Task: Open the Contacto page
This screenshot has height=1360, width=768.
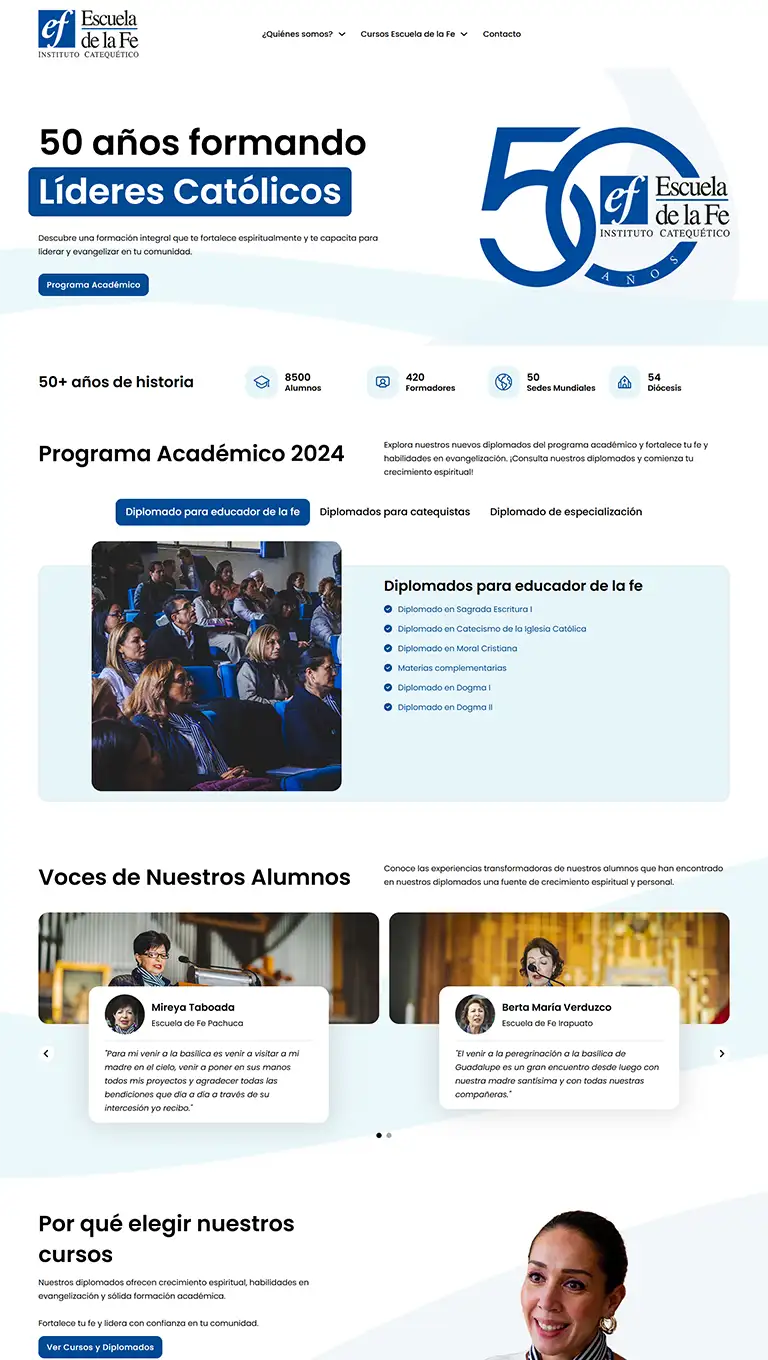Action: (x=501, y=34)
